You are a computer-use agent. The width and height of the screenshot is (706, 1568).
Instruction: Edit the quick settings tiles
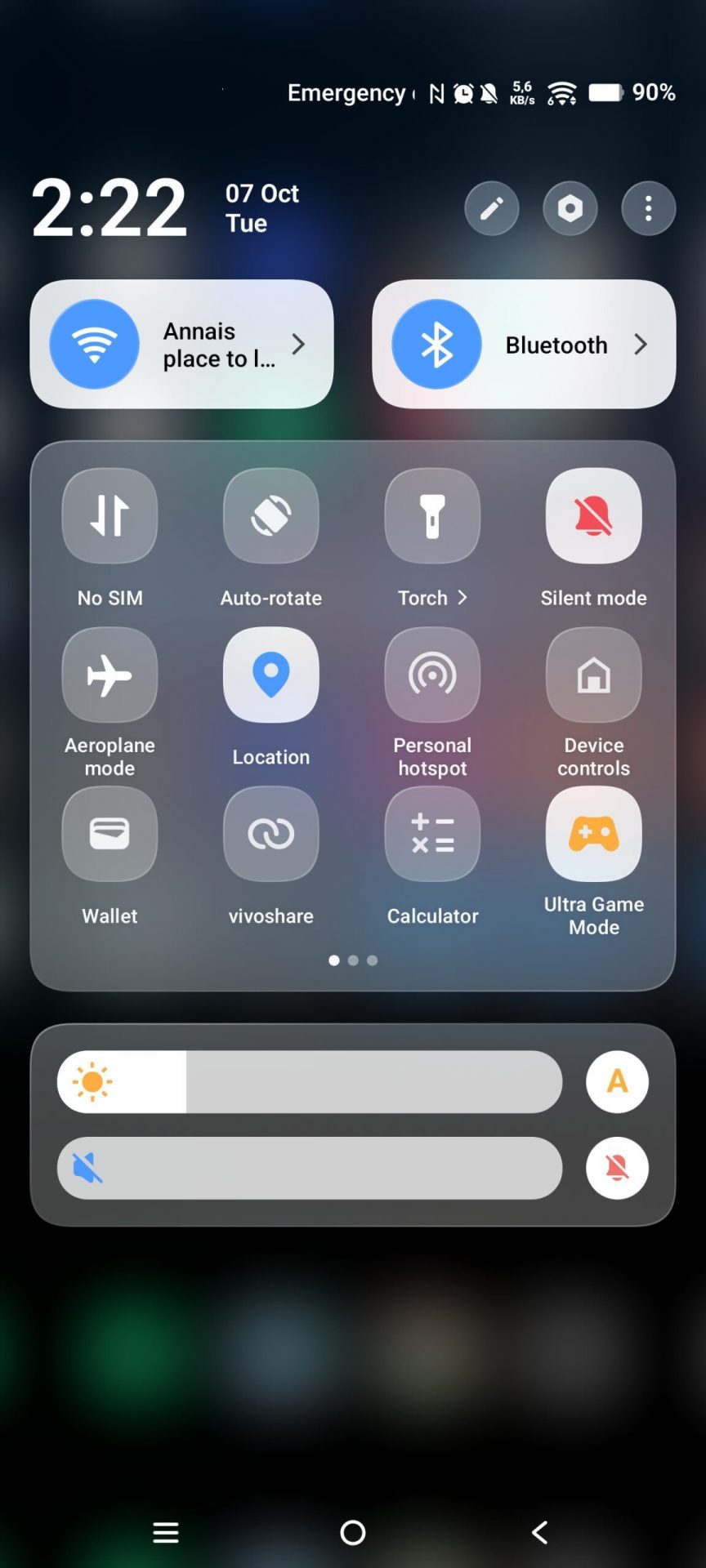(x=491, y=209)
